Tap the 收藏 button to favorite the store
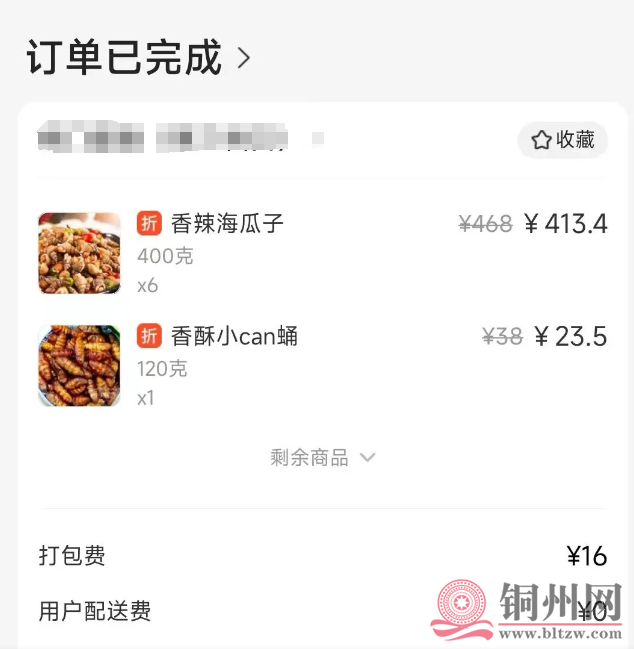This screenshot has width=634, height=649. (563, 140)
